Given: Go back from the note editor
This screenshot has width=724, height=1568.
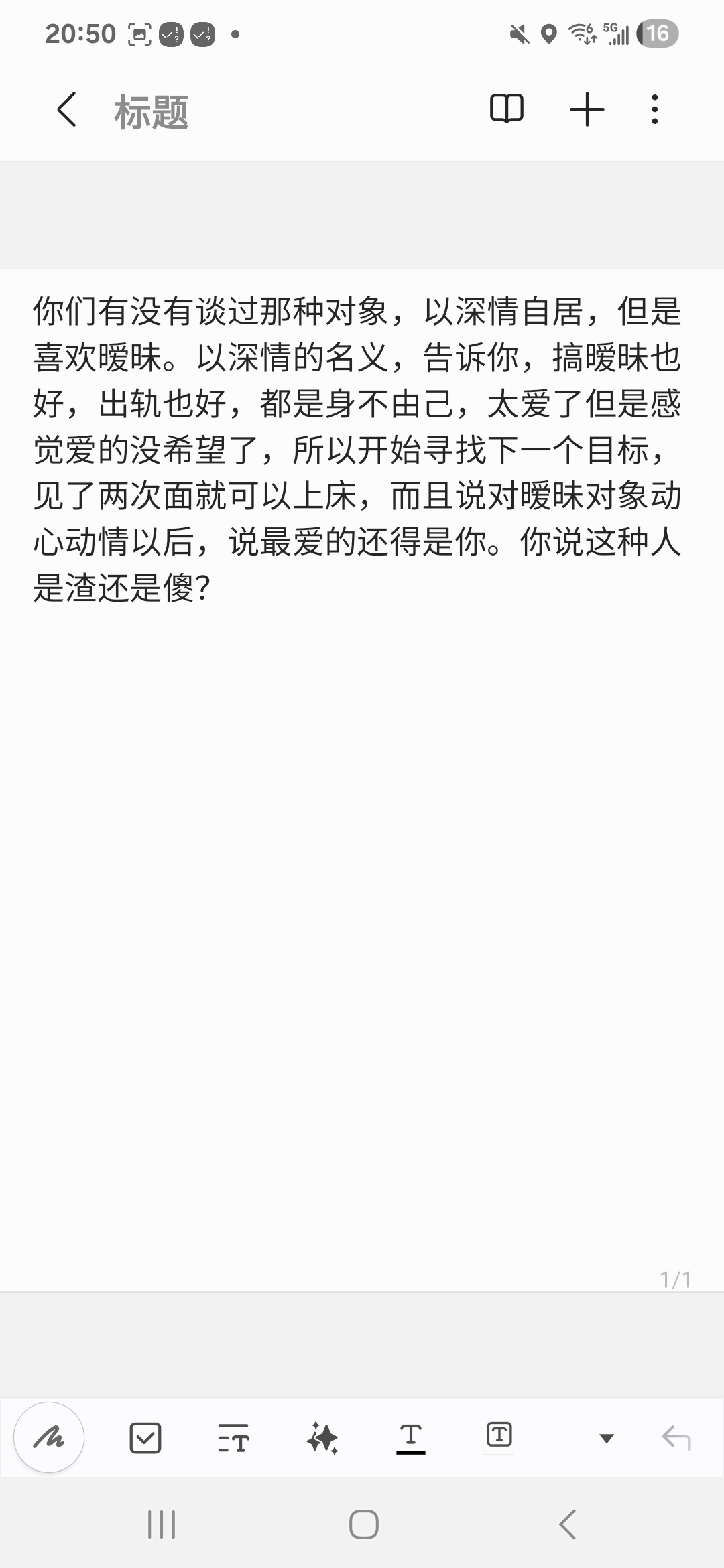Looking at the screenshot, I should pyautogui.click(x=66, y=110).
